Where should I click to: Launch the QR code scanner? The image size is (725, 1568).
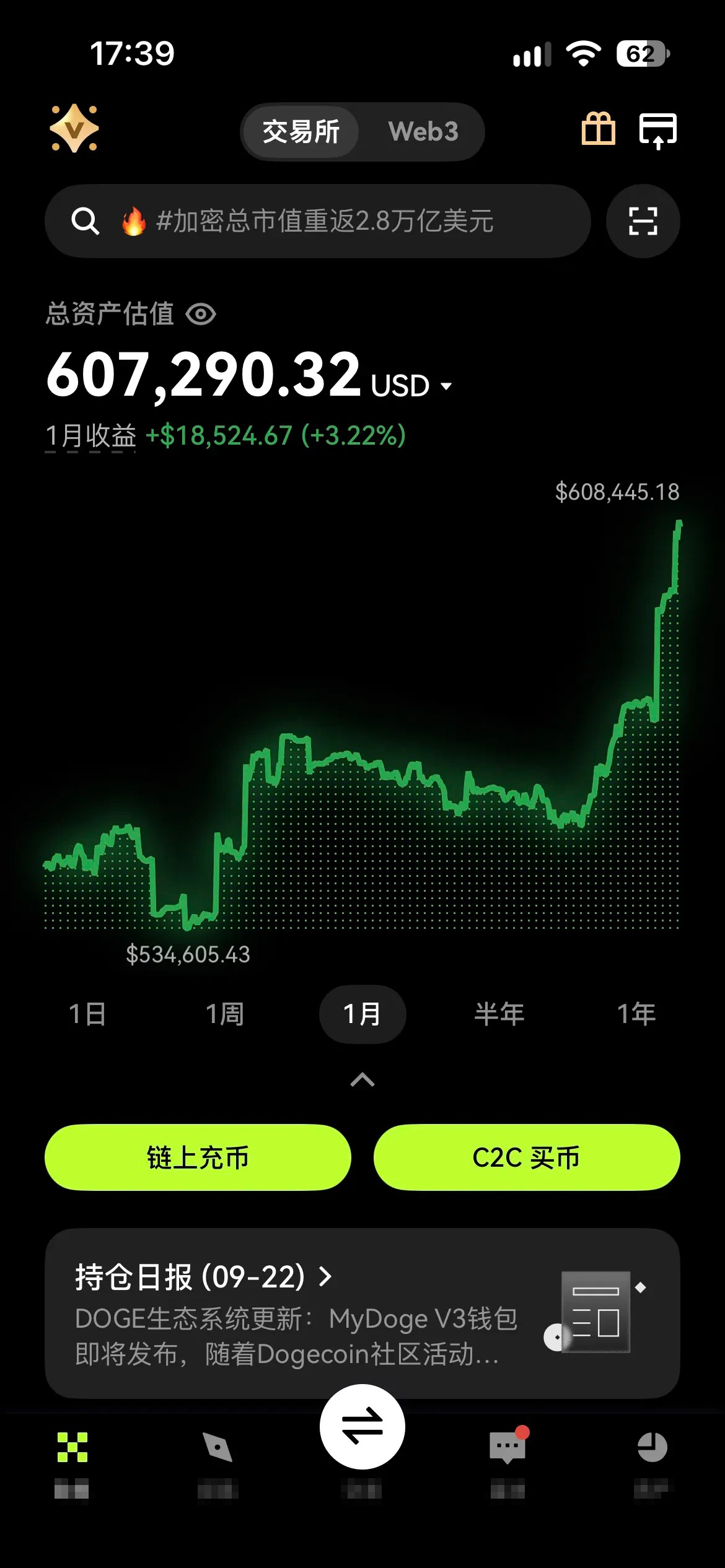pos(643,221)
